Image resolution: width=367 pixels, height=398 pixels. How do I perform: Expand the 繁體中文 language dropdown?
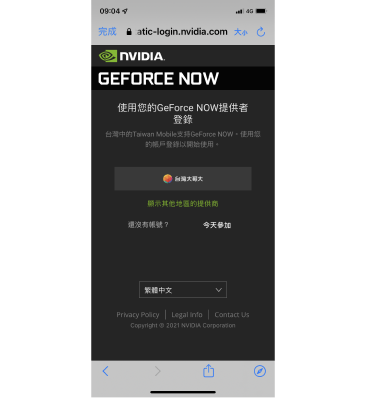[x=183, y=290]
